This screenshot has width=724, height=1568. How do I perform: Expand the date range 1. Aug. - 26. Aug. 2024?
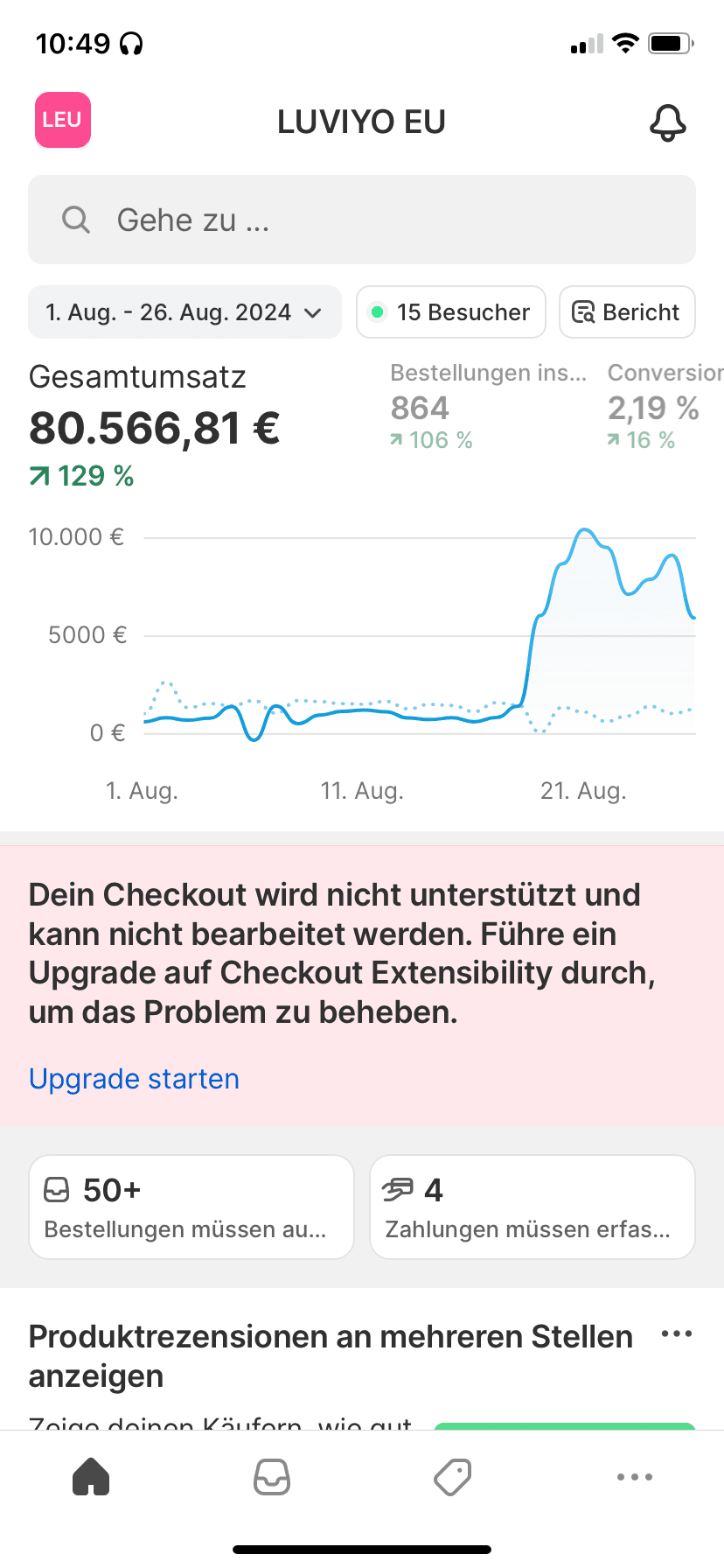coord(184,312)
